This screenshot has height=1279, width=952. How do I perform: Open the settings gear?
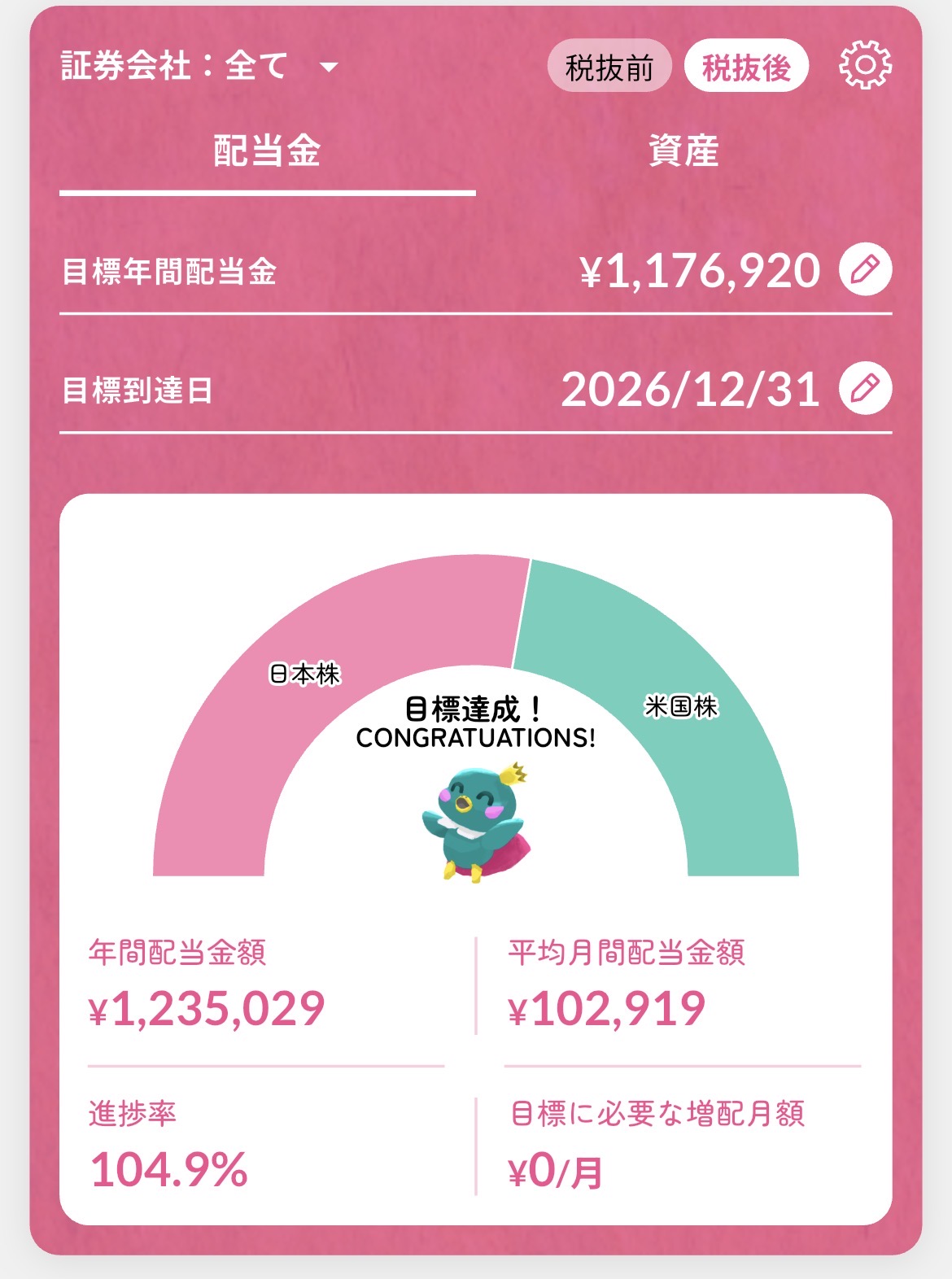coord(865,65)
